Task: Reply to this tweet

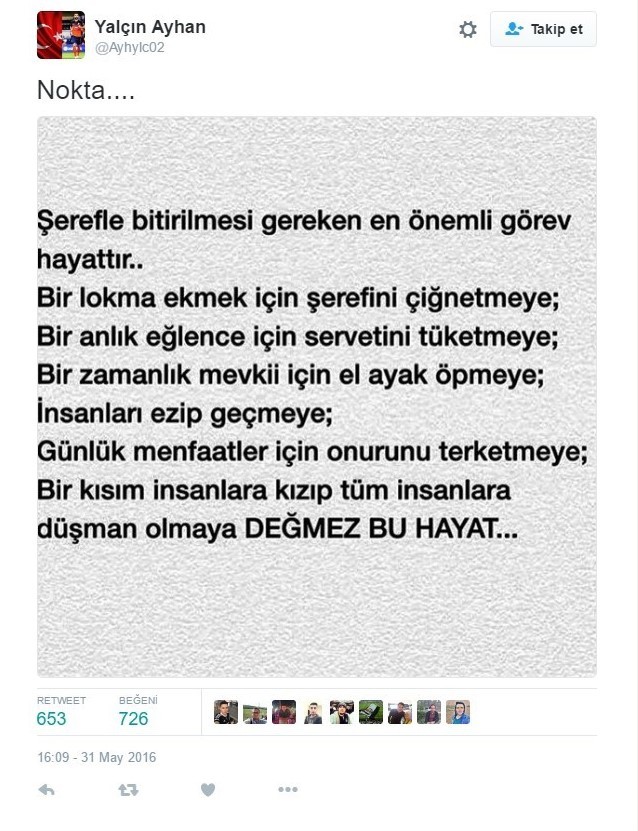Action: click(46, 790)
